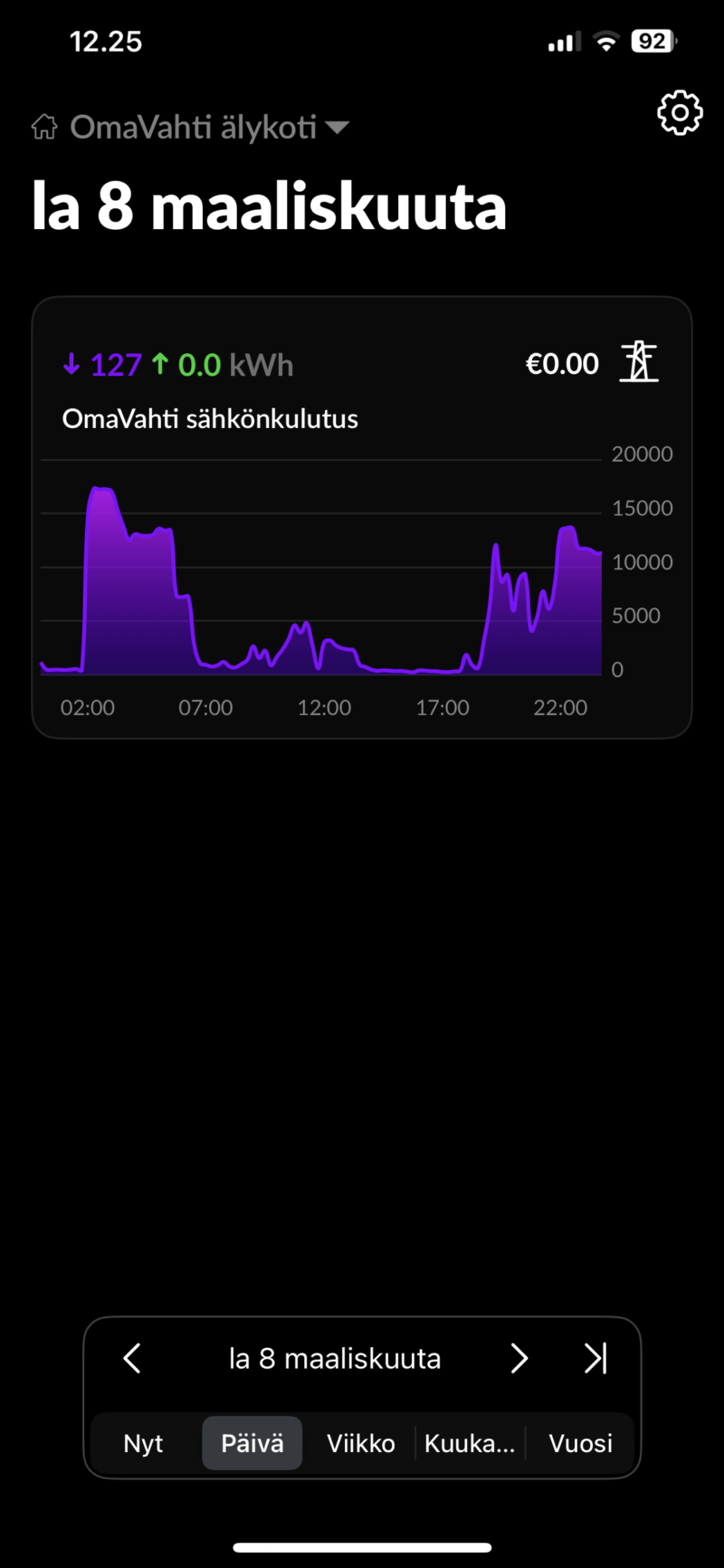Expand the OmaVahti älykoti home dropdown
Screen dimensions: 724x1568
192,128
